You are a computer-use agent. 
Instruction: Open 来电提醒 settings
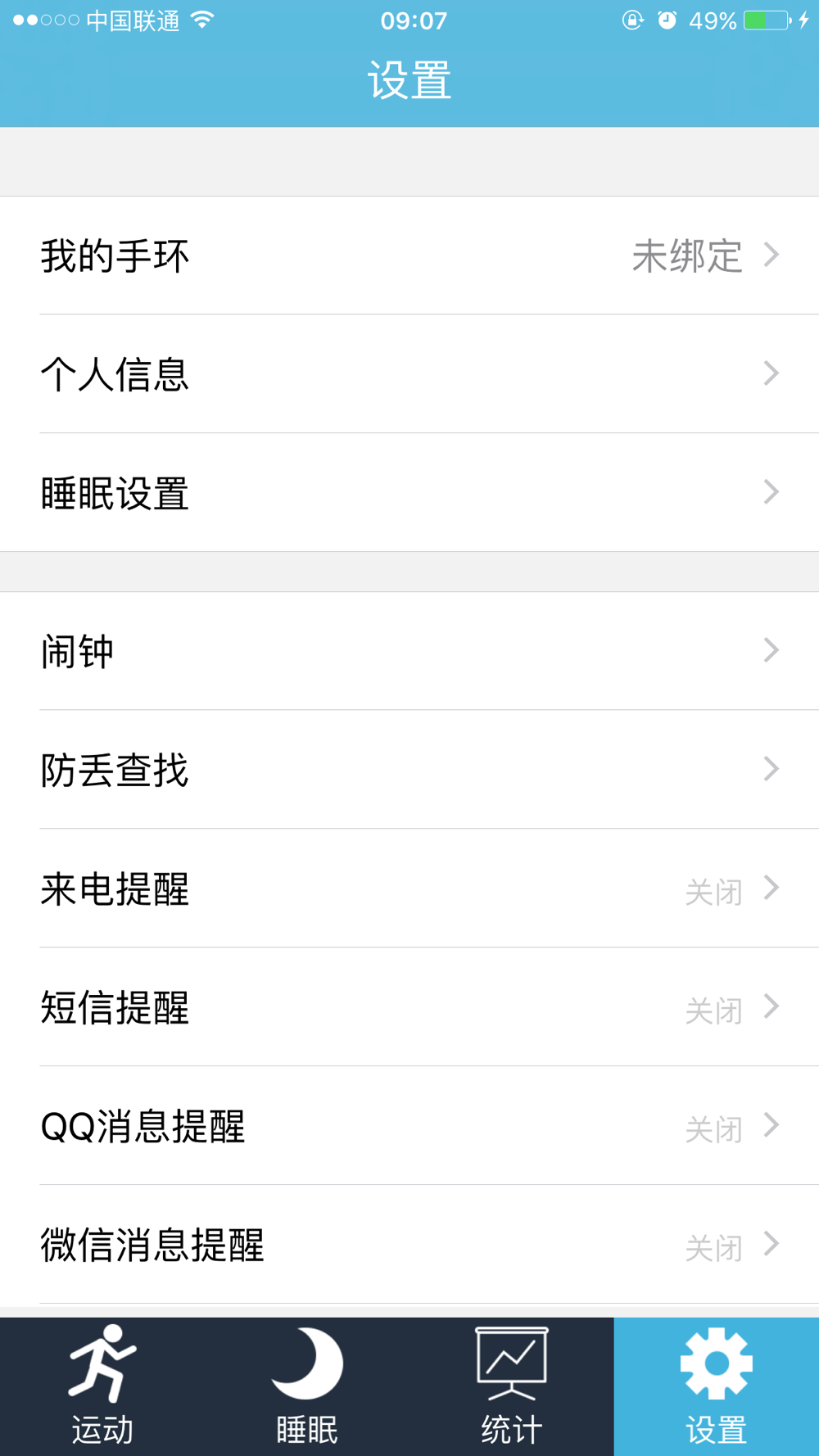(x=409, y=889)
